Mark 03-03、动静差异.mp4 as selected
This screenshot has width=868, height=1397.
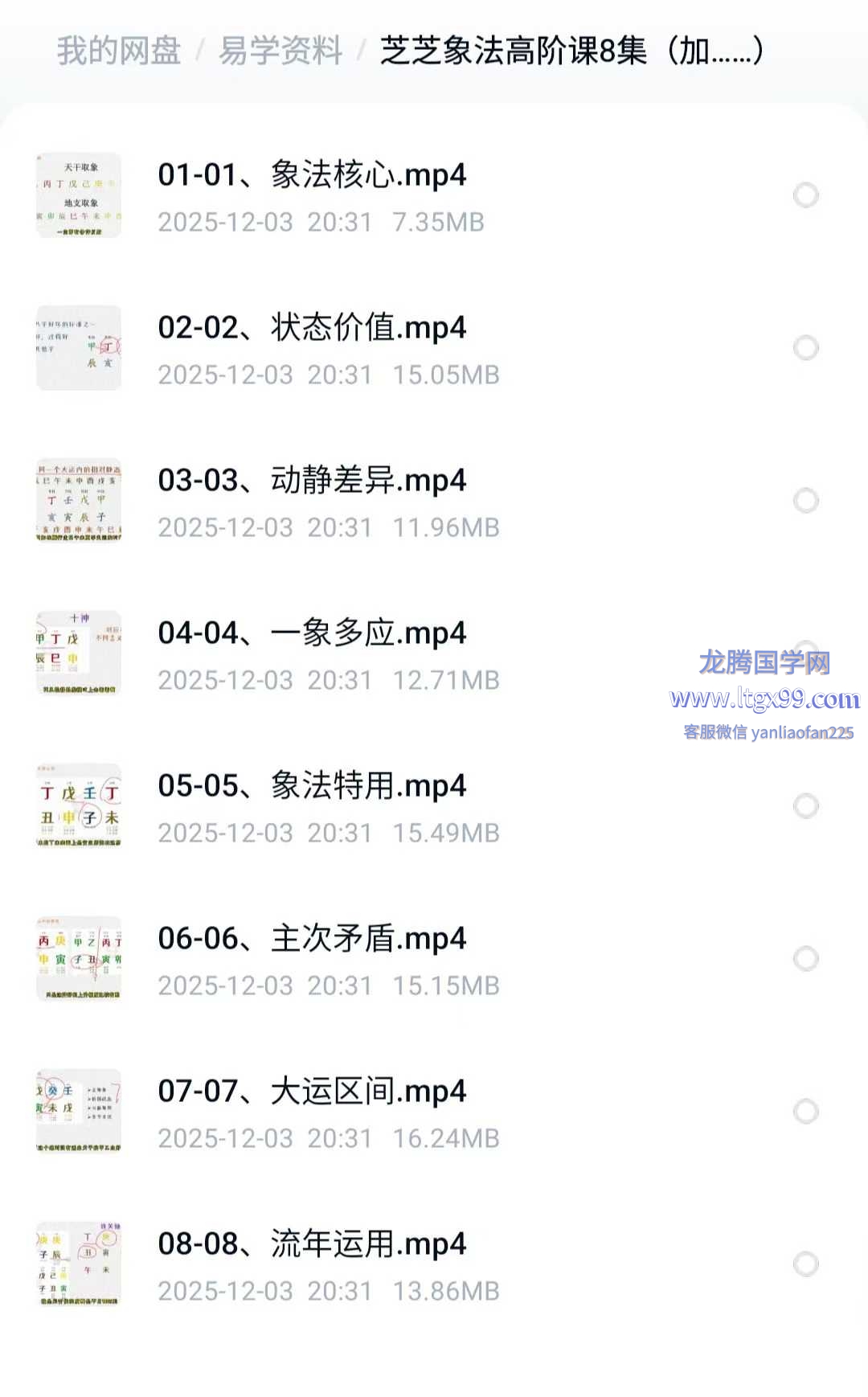tap(805, 501)
